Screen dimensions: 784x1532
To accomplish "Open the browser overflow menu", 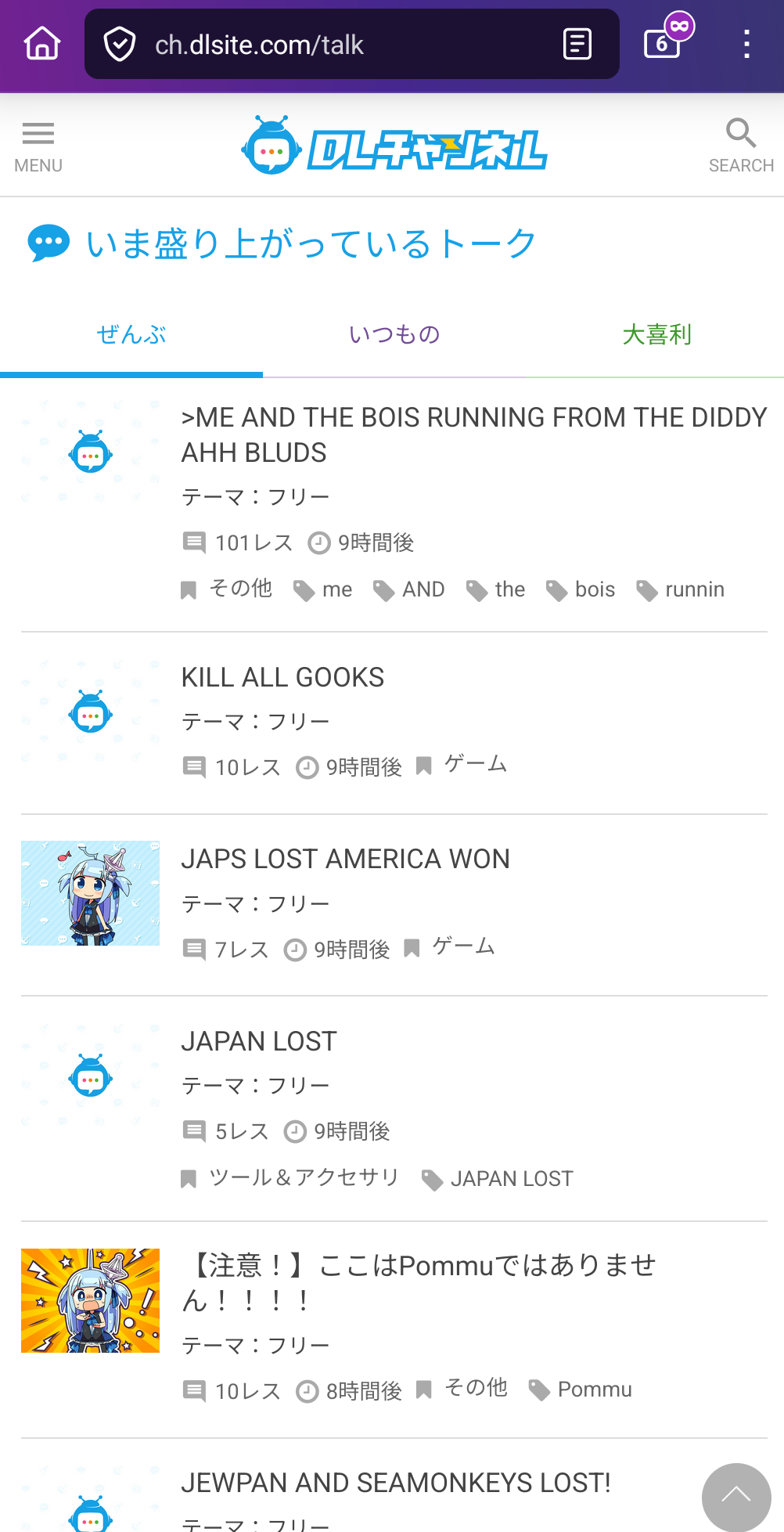I will click(x=747, y=44).
